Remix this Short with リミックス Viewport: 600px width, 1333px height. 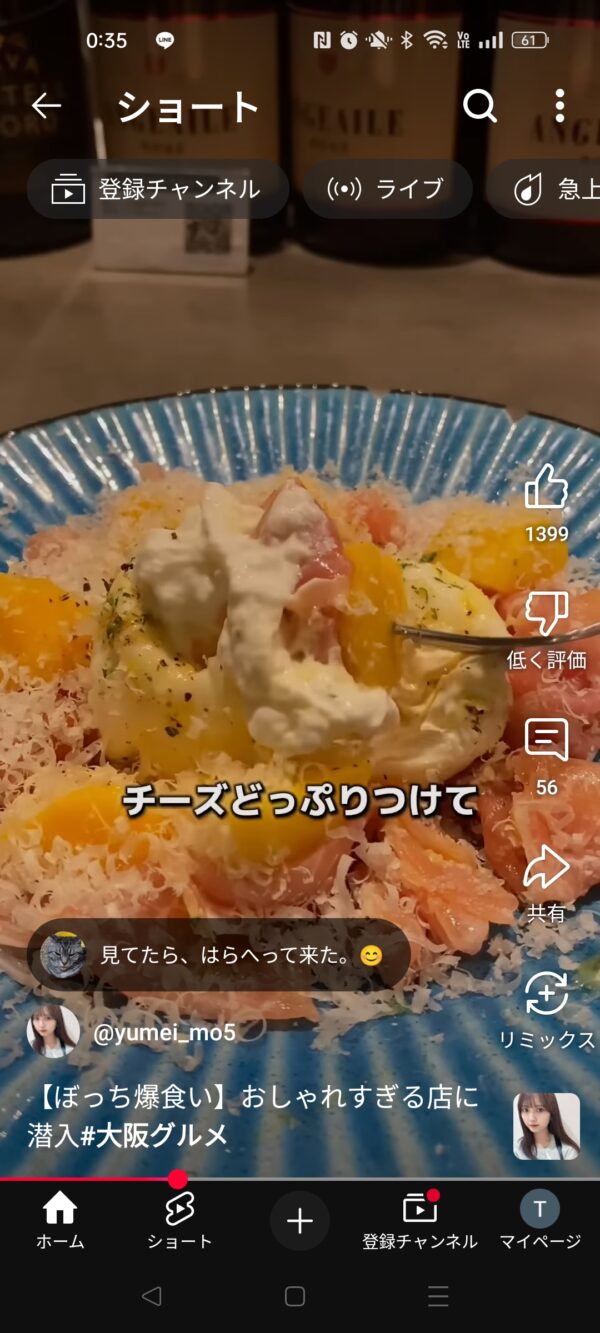(x=546, y=994)
